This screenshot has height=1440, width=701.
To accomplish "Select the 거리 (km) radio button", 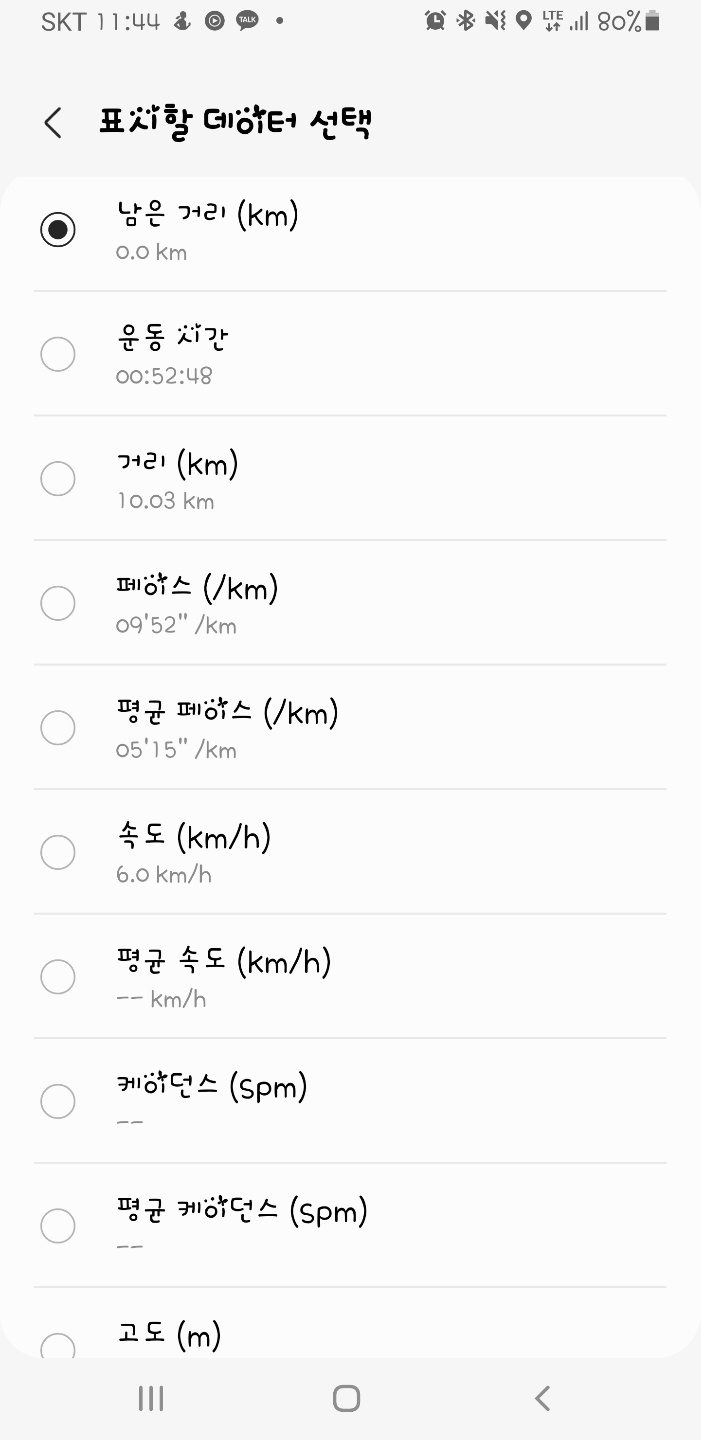I will (x=58, y=478).
